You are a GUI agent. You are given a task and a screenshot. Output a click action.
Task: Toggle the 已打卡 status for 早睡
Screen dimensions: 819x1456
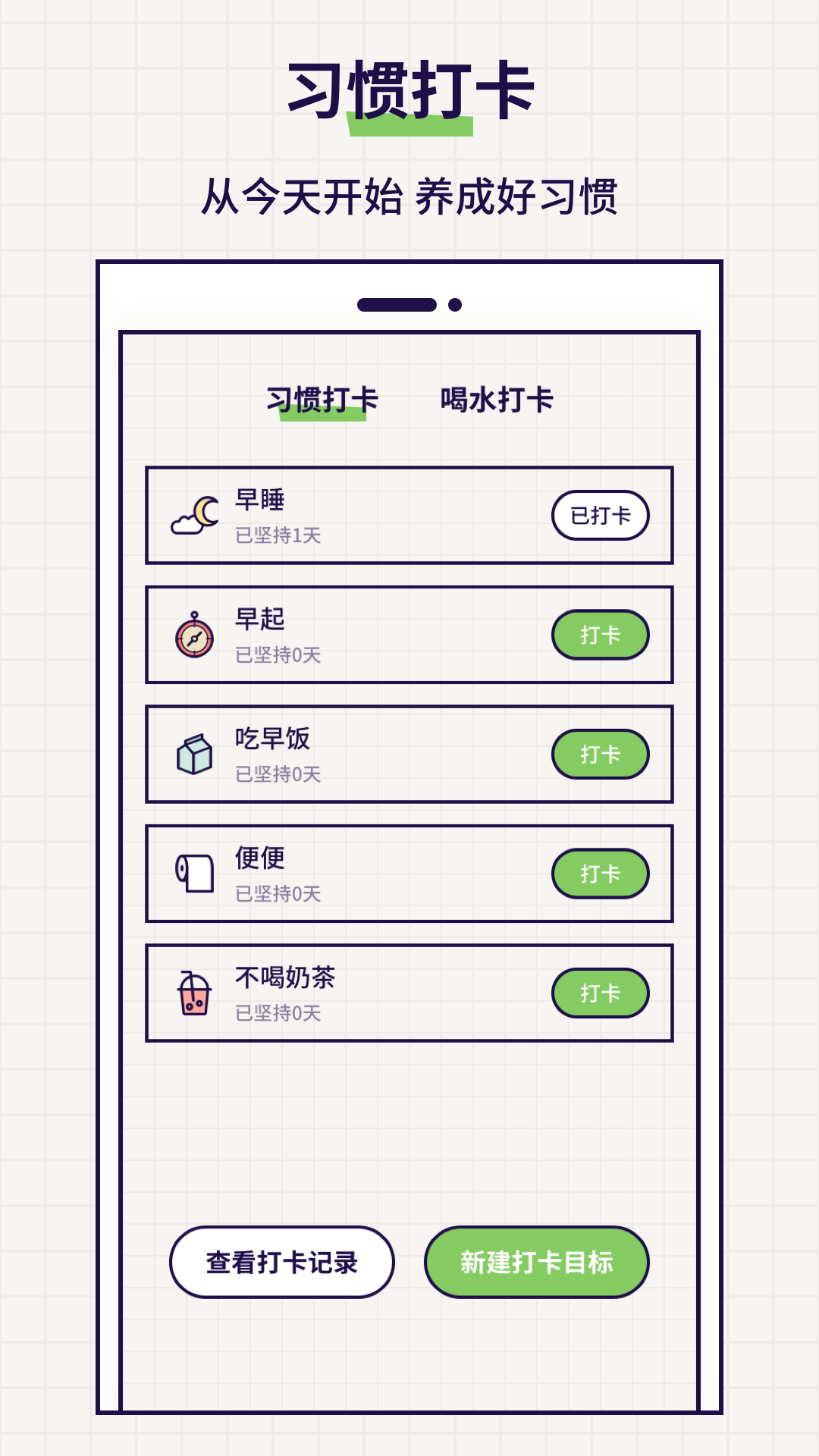[x=601, y=516]
